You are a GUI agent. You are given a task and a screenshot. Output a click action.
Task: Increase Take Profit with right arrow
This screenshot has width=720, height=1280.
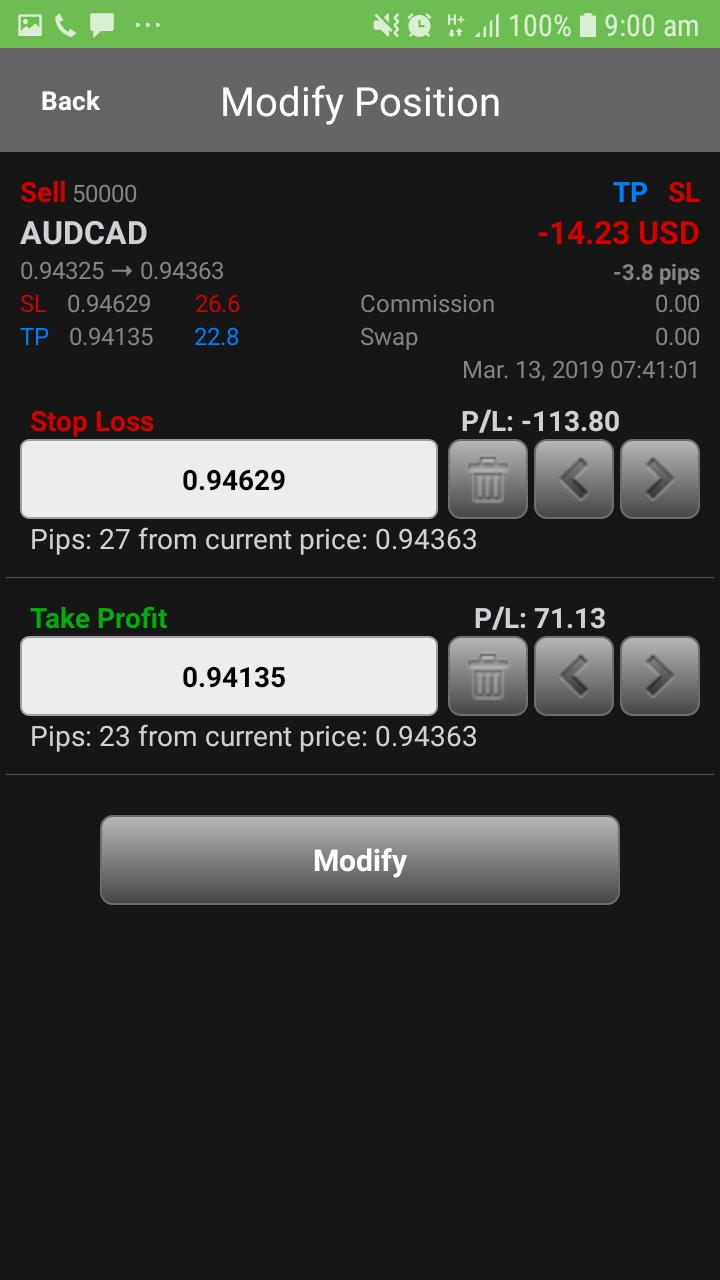(660, 677)
